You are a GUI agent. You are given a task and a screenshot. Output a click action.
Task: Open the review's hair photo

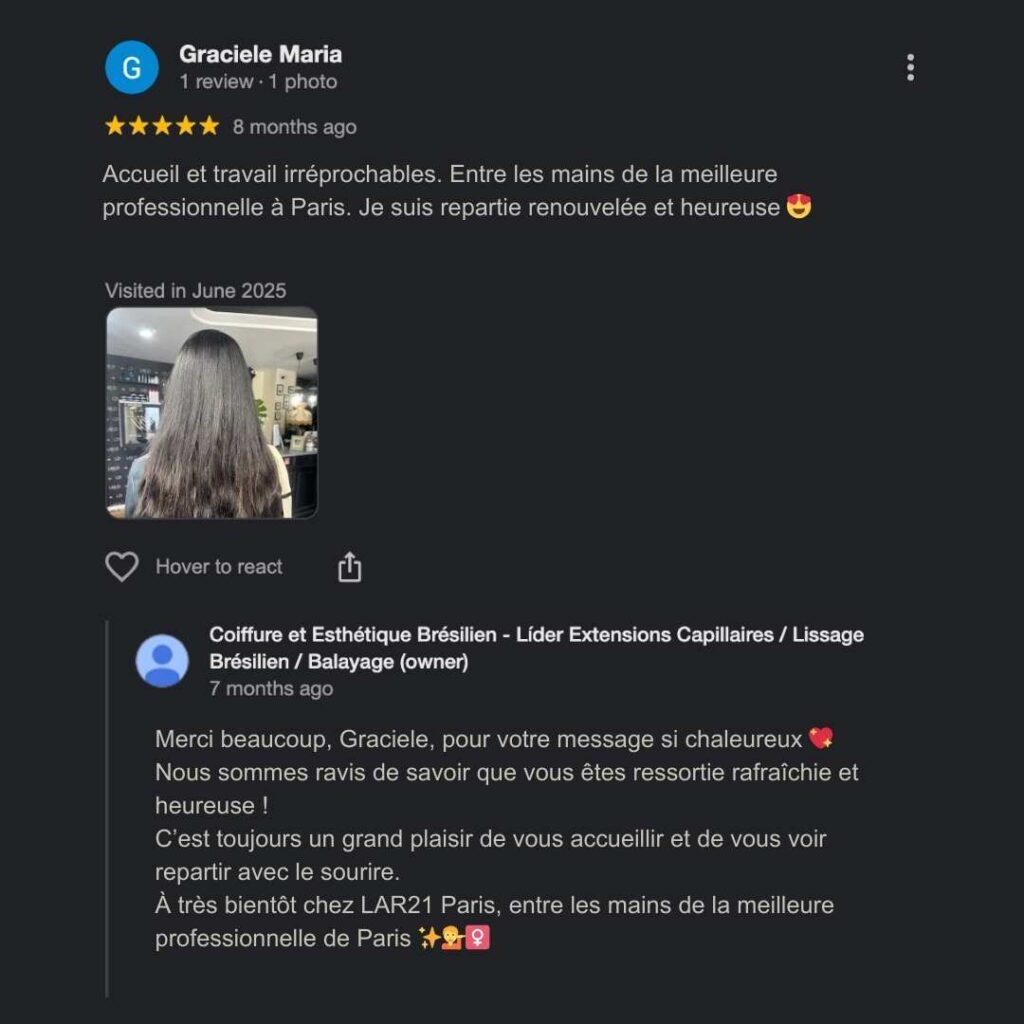point(212,413)
